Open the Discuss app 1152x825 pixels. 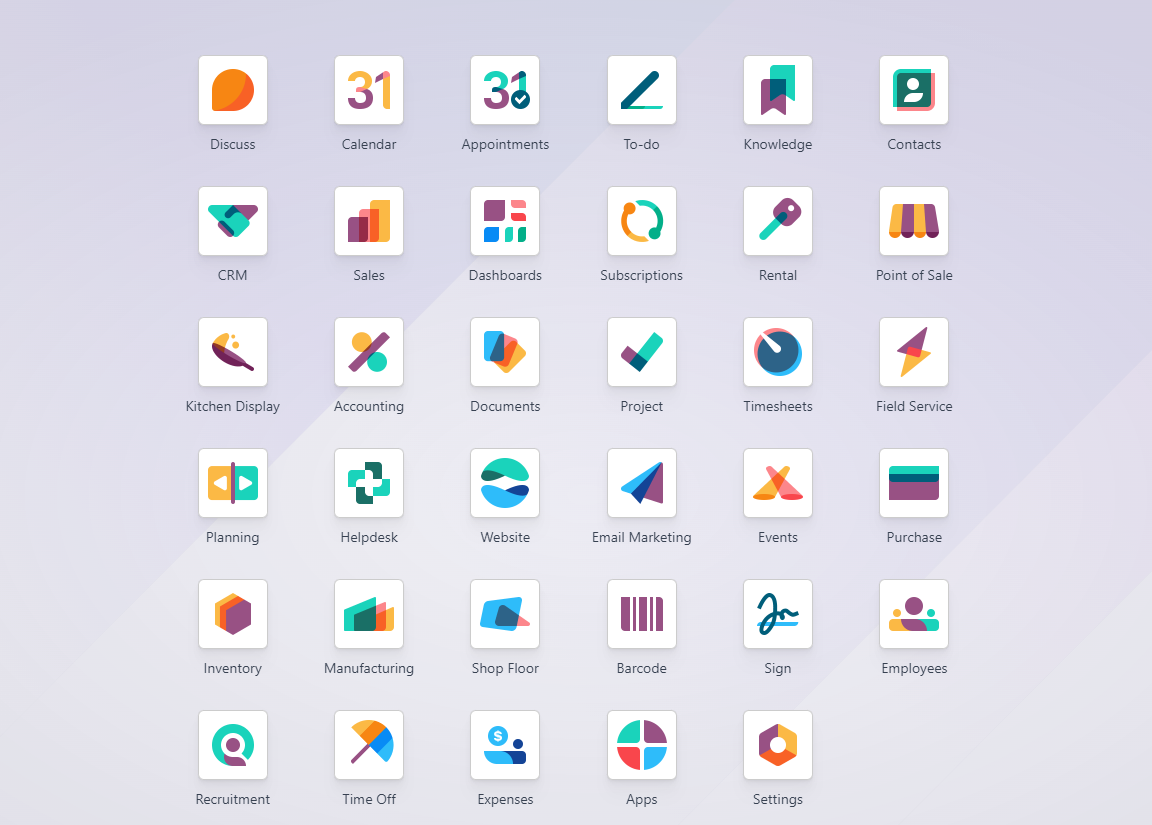pos(233,90)
